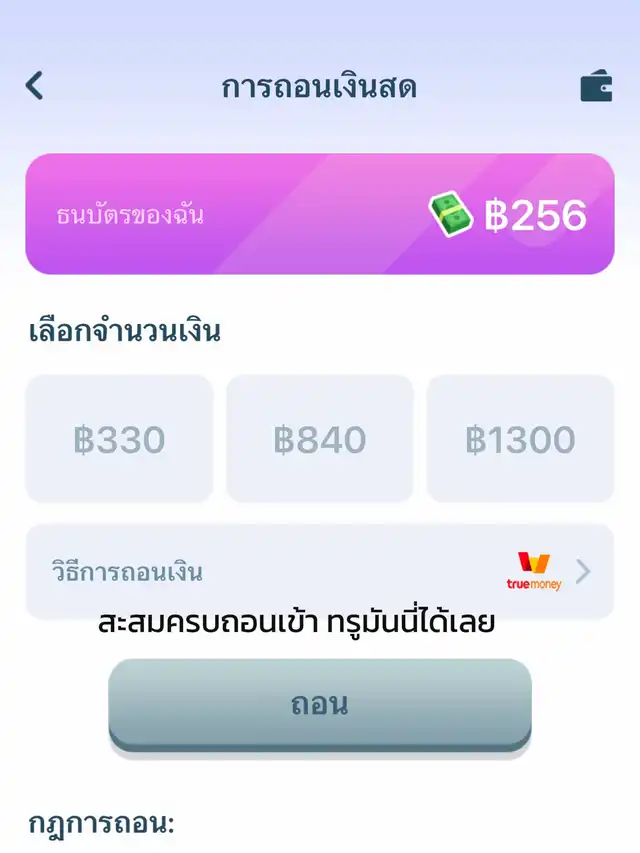Pick the ฿1300 withdrawal amount

(520, 438)
